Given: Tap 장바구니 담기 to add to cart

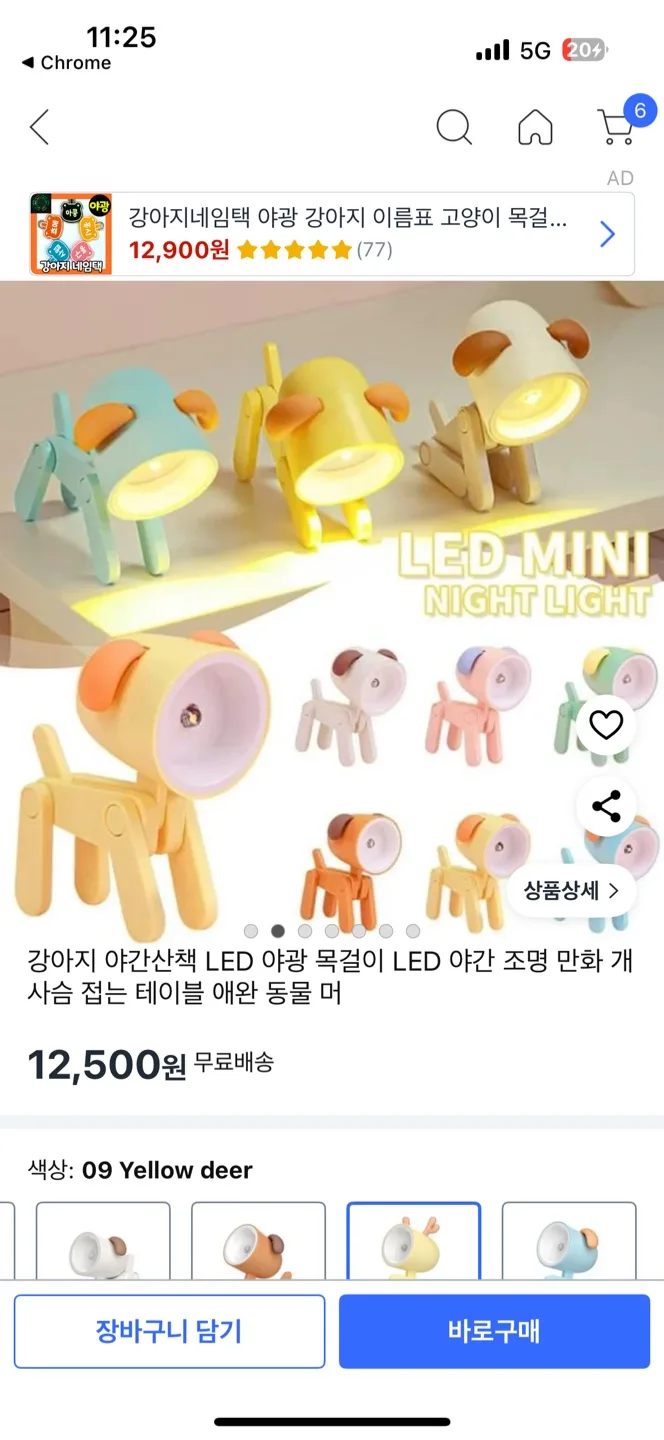Looking at the screenshot, I should pos(169,1331).
